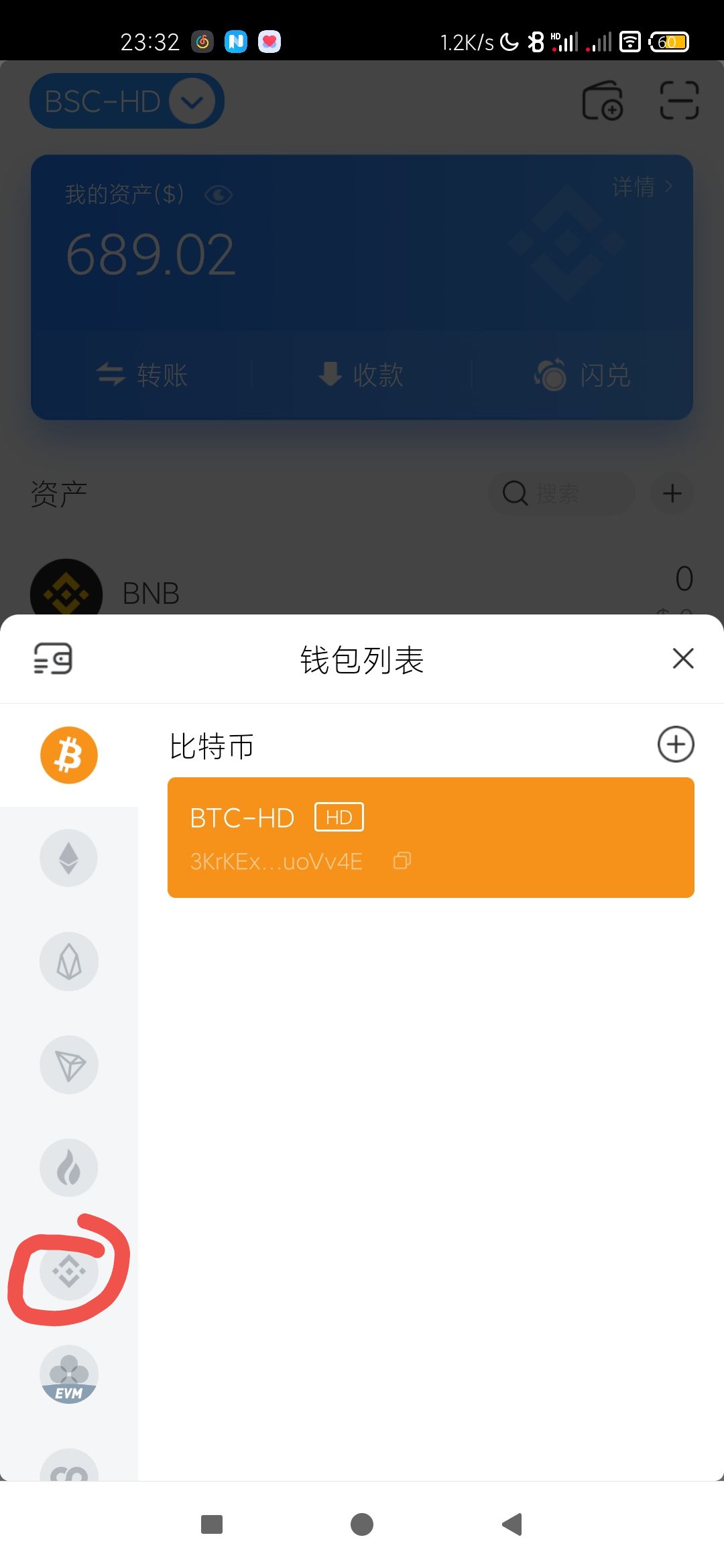Select the BTC-HD wallet card
The height and width of the screenshot is (1568, 724).
[430, 836]
